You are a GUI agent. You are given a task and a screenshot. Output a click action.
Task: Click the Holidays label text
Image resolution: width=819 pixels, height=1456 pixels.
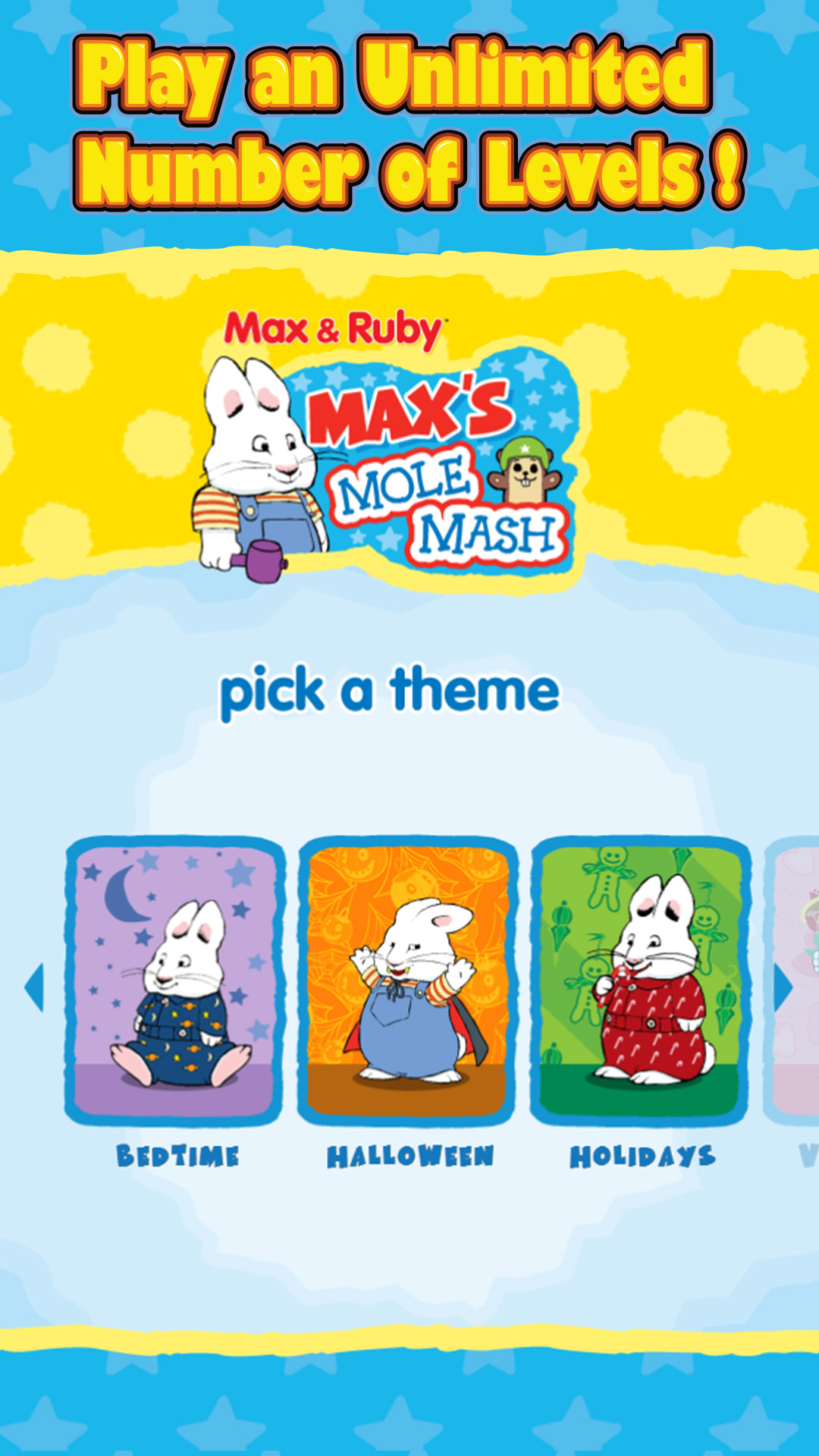point(642,1156)
